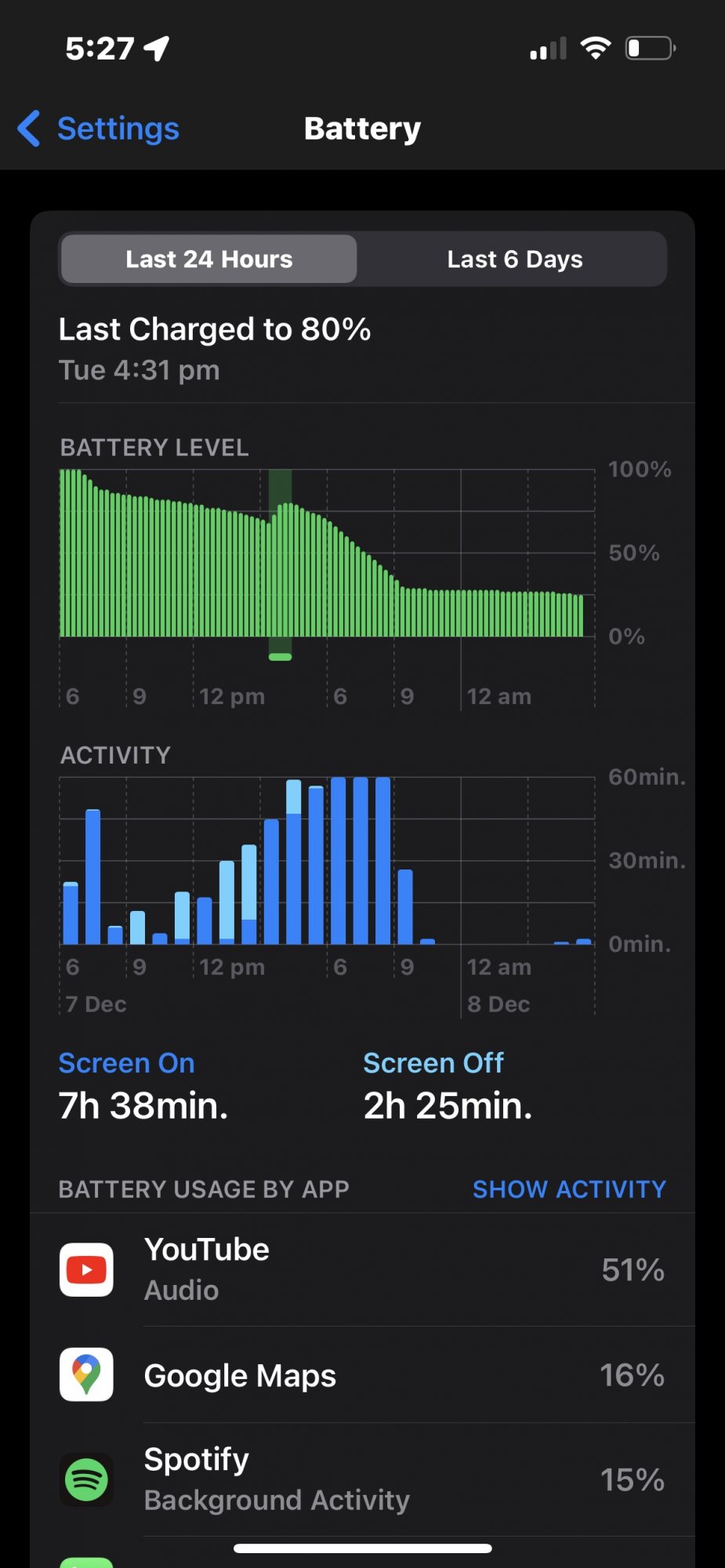Go back to Settings
This screenshot has height=1568, width=725.
coord(100,129)
